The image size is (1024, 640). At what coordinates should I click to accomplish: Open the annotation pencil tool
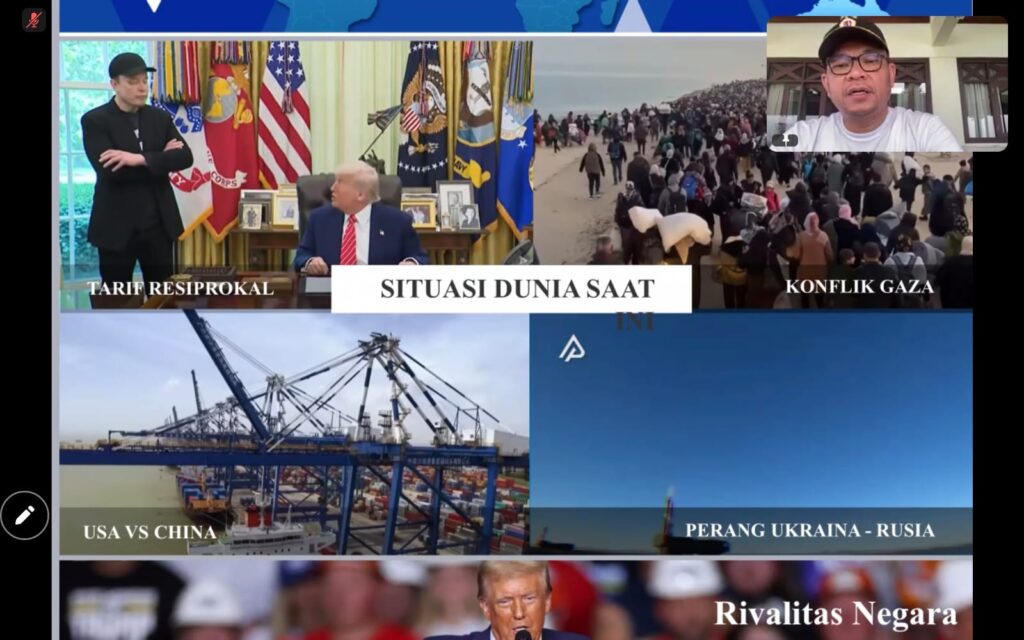[x=24, y=516]
